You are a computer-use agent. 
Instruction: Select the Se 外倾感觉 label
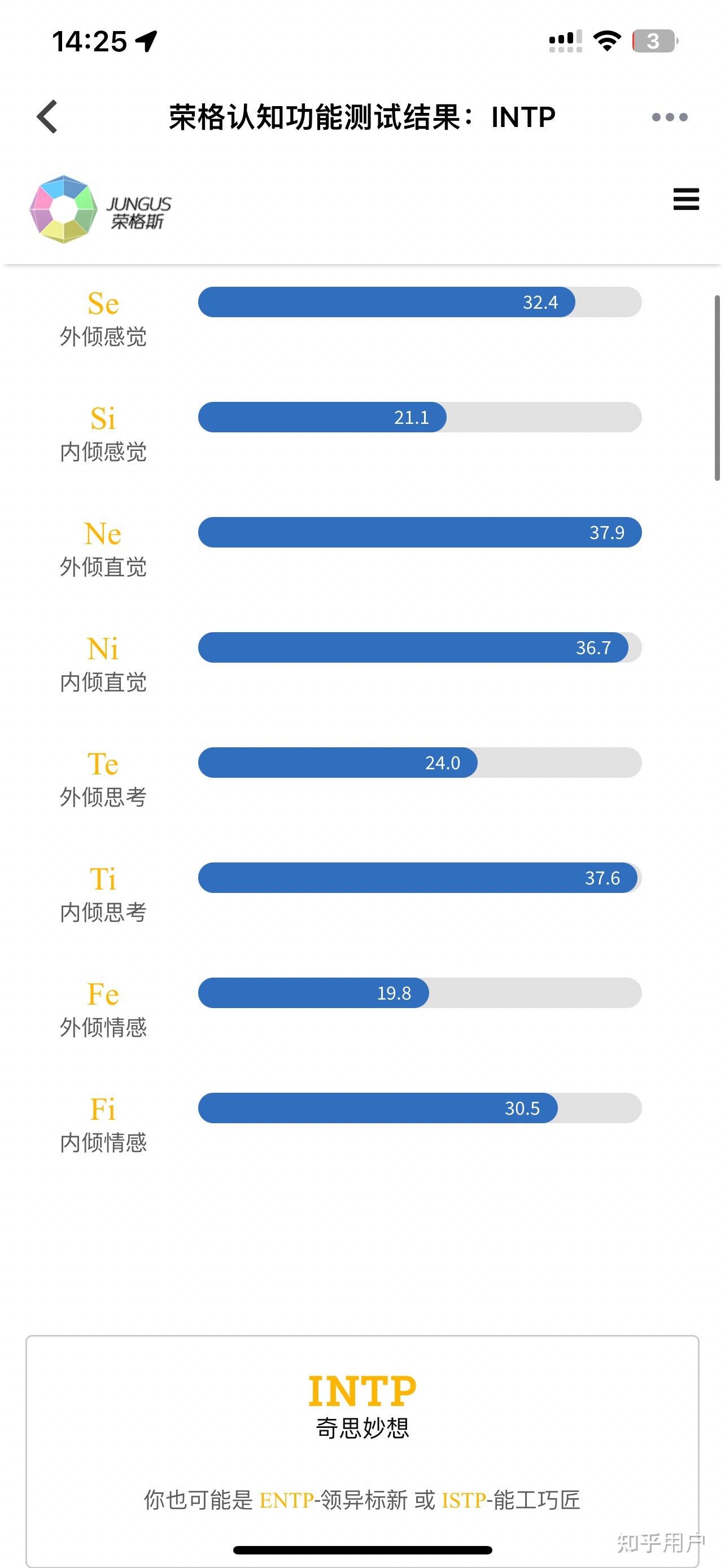[x=102, y=317]
